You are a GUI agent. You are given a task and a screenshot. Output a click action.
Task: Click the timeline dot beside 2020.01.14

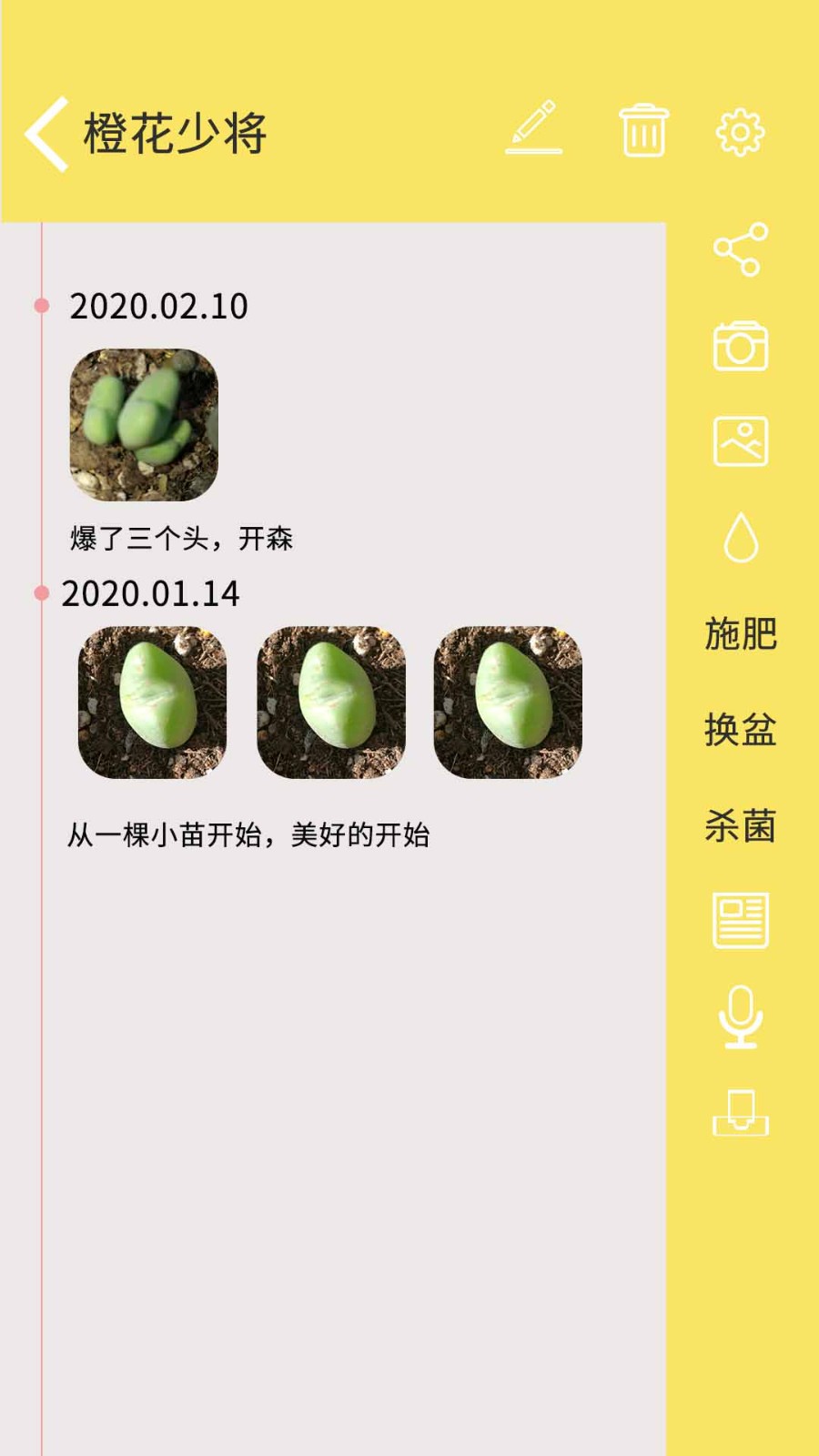click(x=41, y=590)
